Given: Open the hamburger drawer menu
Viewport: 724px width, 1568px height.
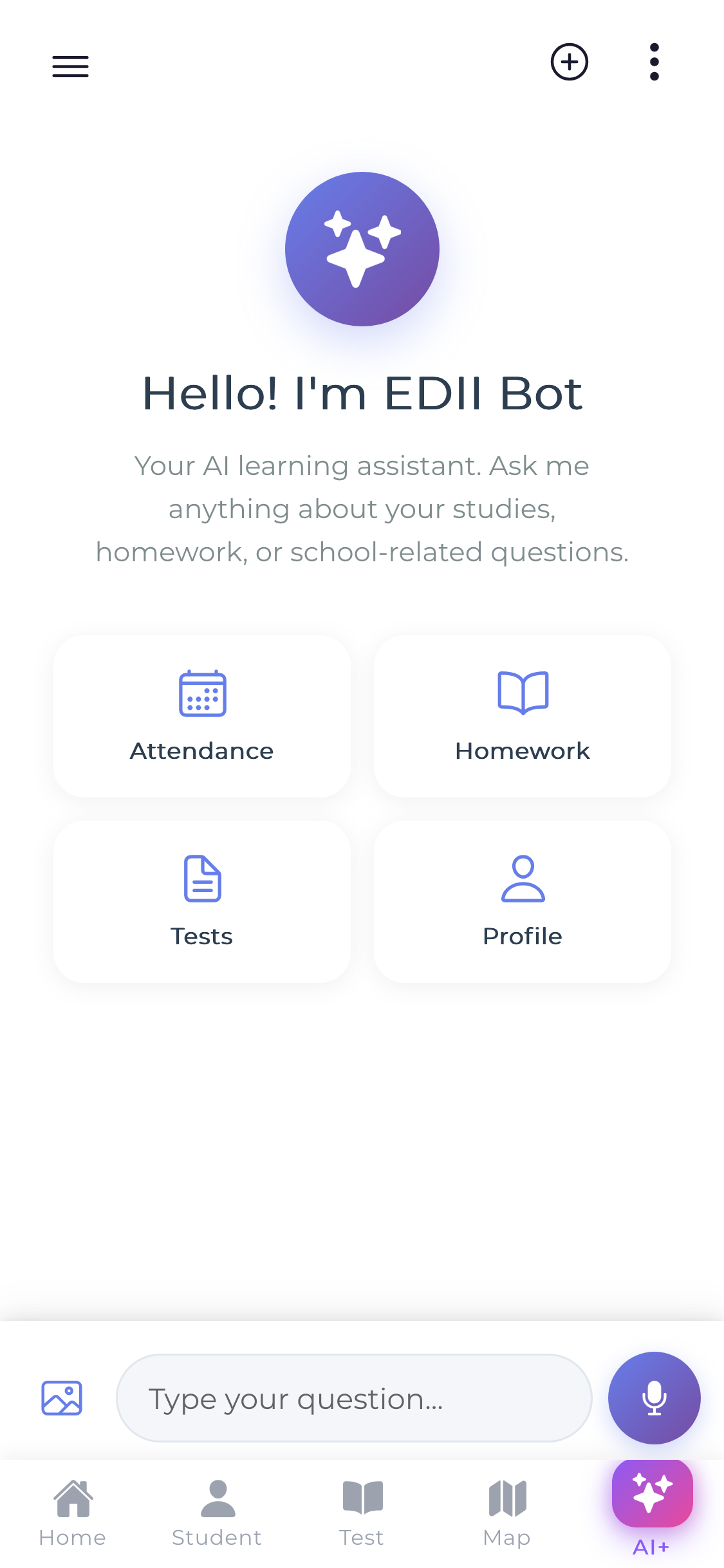Looking at the screenshot, I should pyautogui.click(x=70, y=66).
